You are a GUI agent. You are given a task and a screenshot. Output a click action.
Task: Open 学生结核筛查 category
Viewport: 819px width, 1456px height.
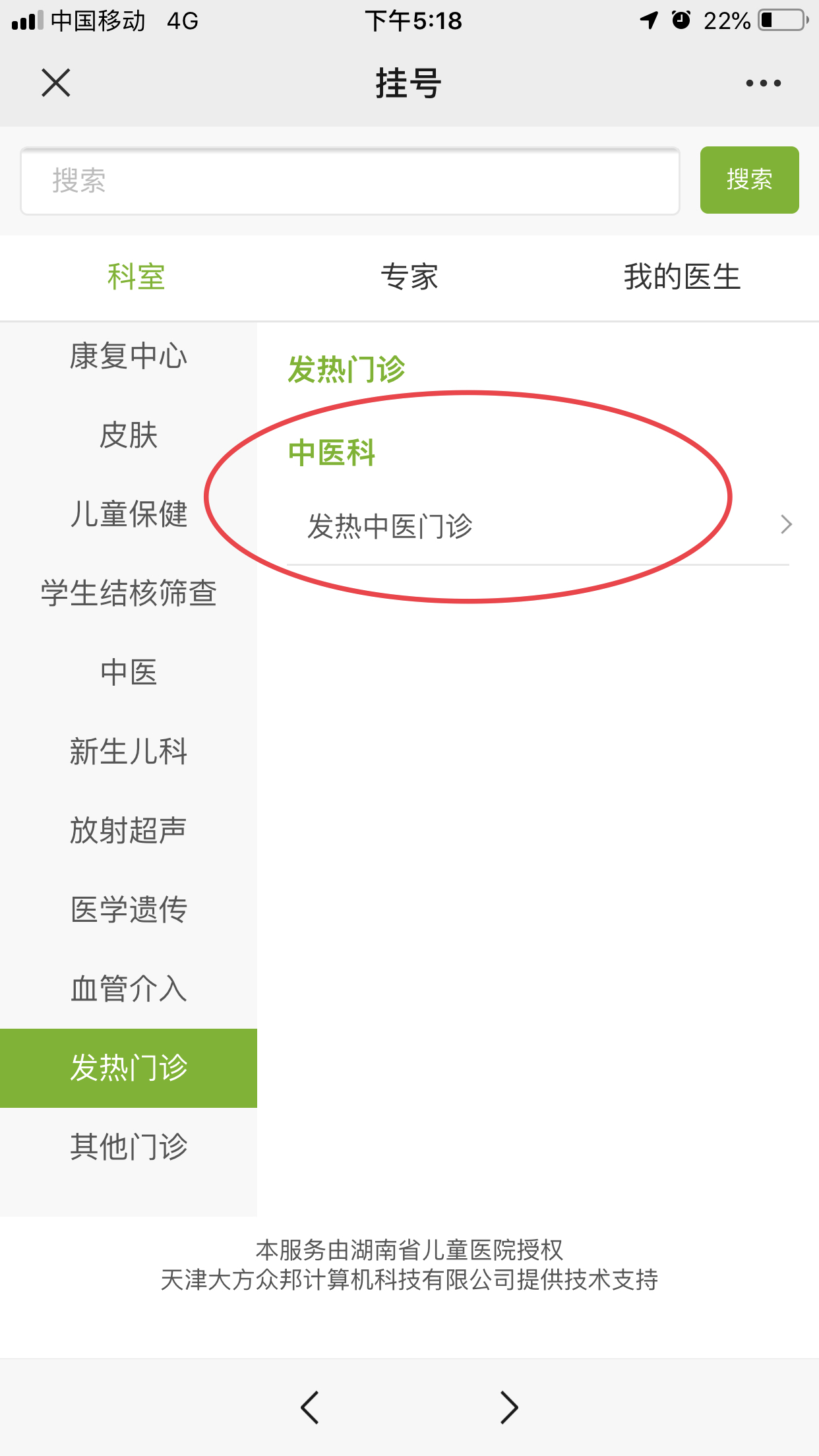[x=129, y=593]
